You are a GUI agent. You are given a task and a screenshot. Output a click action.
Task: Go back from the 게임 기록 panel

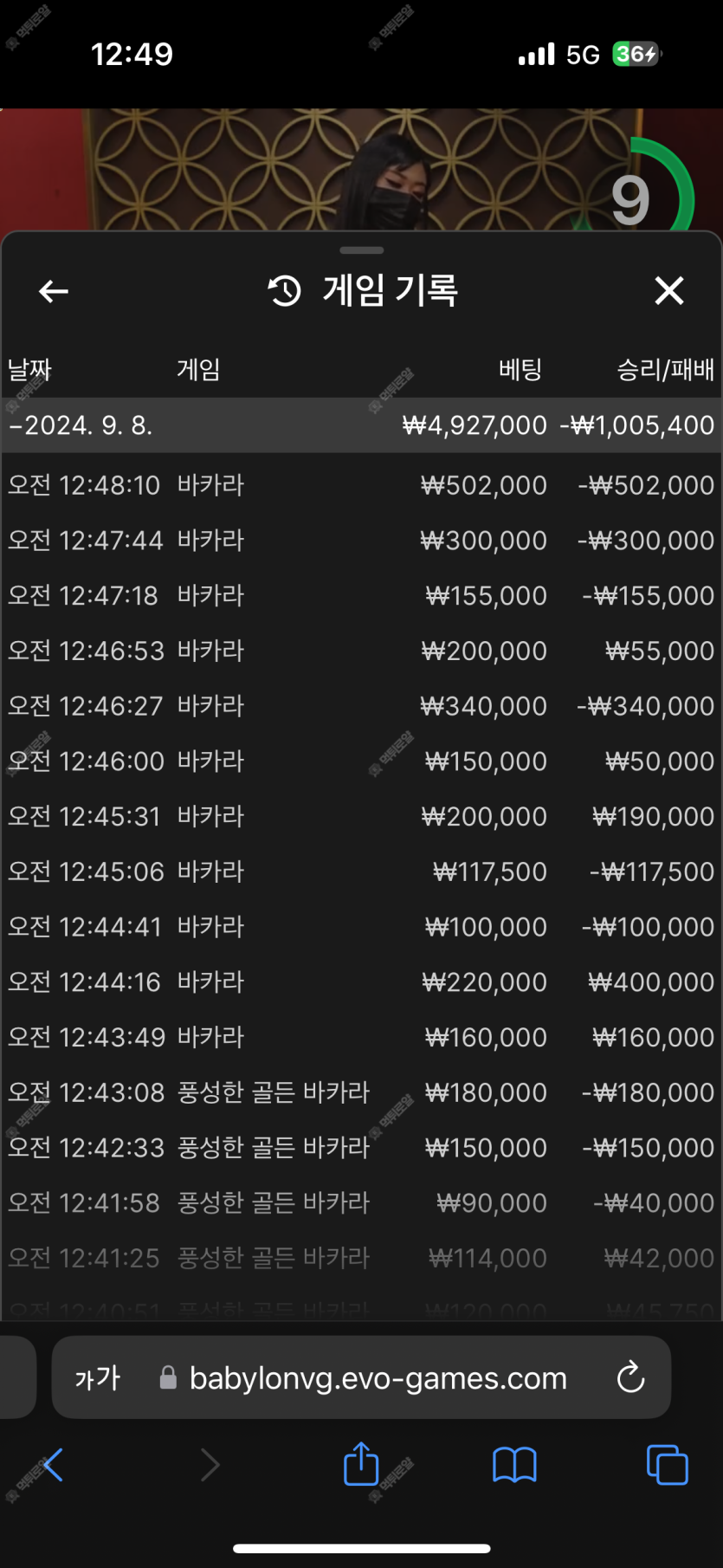coord(54,291)
